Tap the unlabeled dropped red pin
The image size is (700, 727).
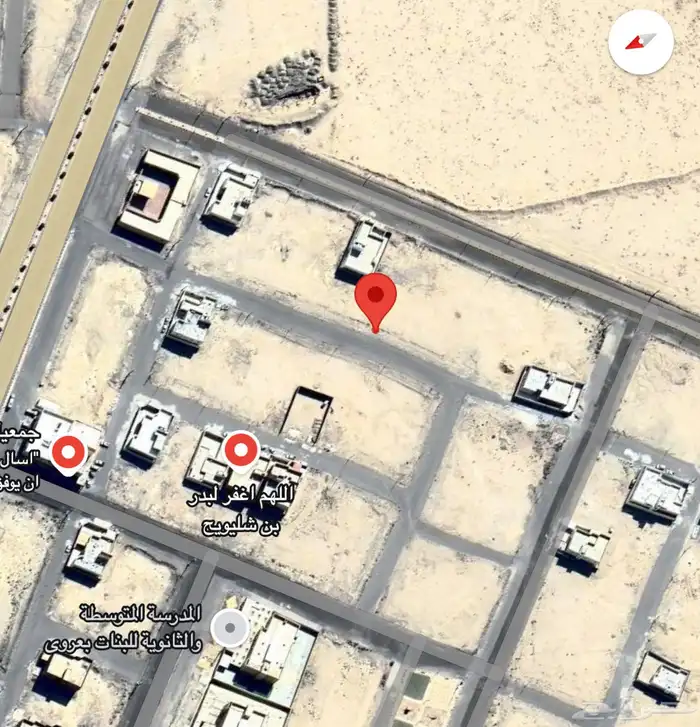pyautogui.click(x=376, y=298)
